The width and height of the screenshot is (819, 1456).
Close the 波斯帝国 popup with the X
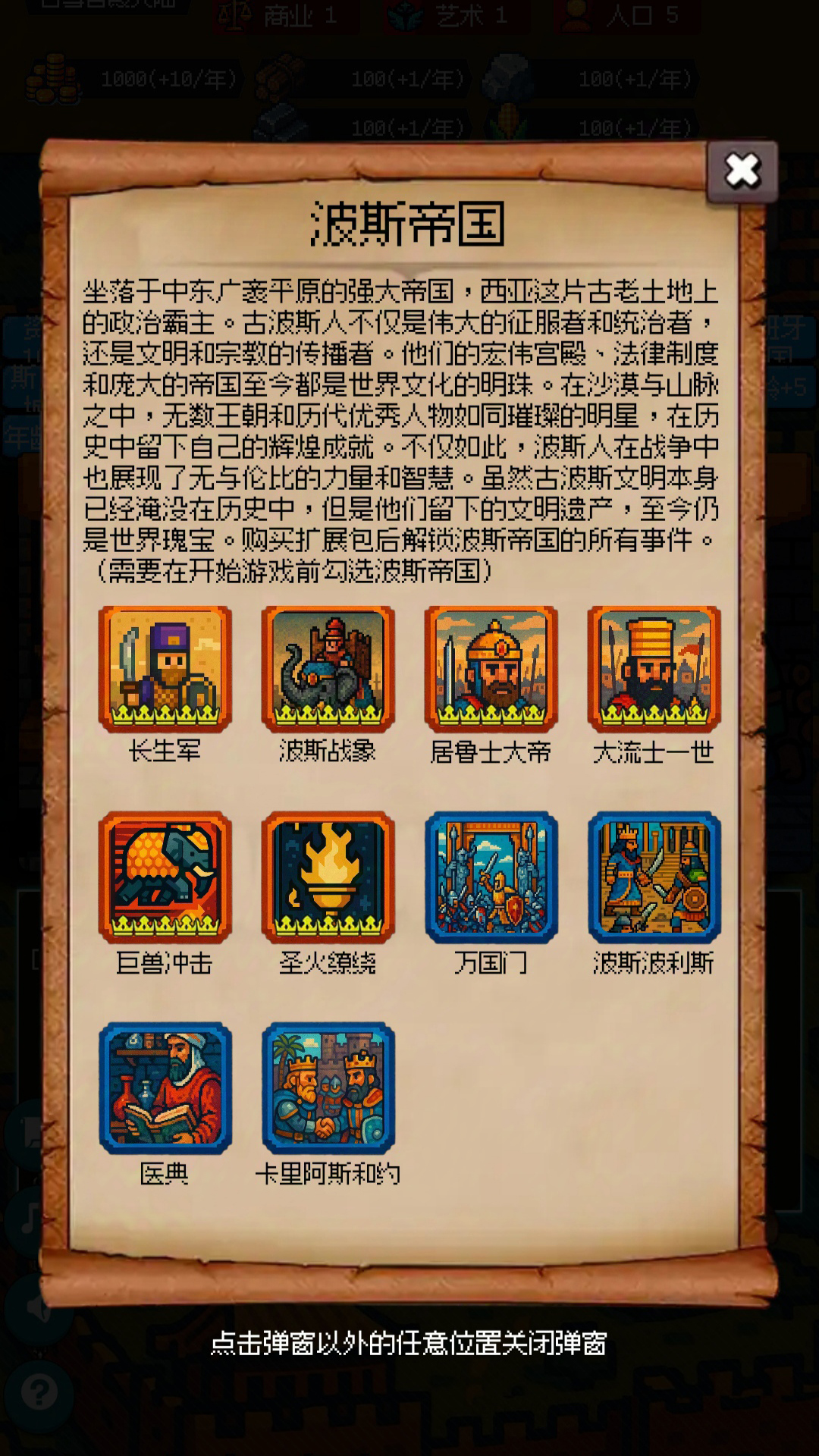[x=742, y=171]
